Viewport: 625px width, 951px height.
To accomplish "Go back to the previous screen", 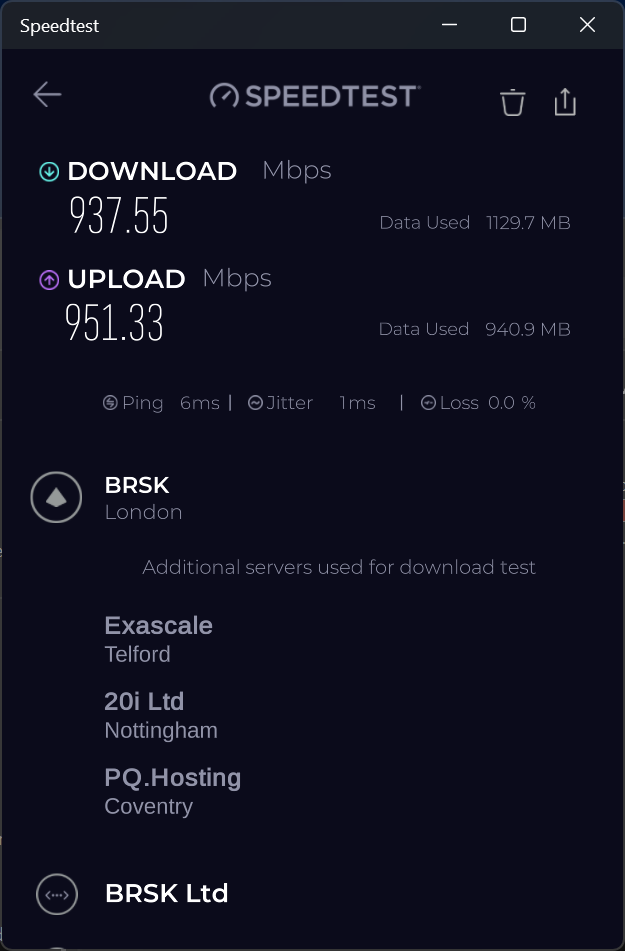I will pos(47,95).
